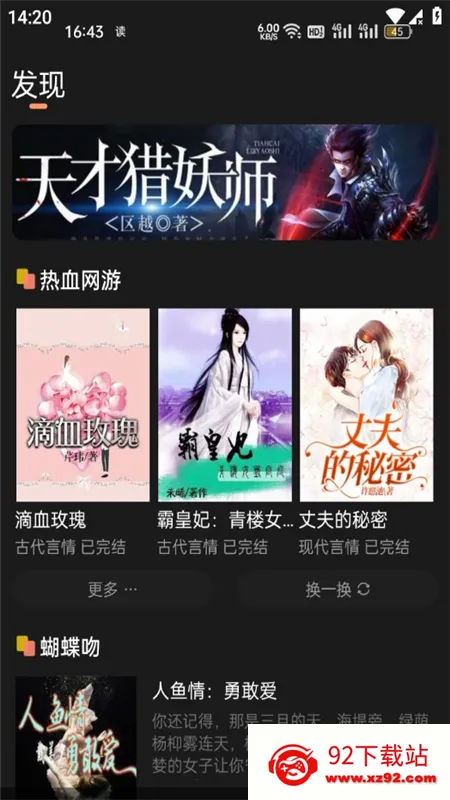
Task: Select the 发现 tab
Action: click(38, 85)
